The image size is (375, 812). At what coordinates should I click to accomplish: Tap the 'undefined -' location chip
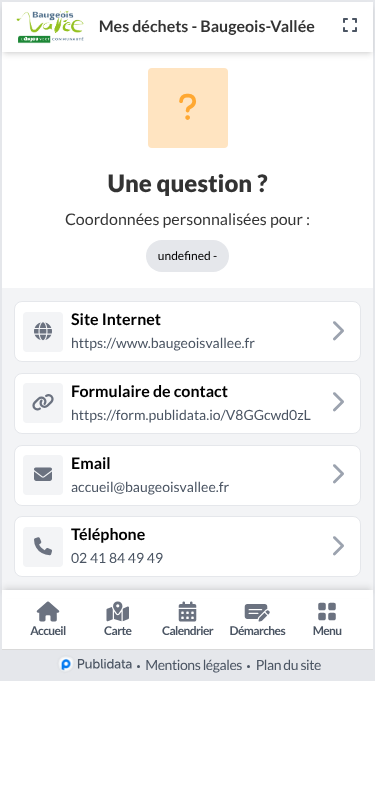point(188,256)
